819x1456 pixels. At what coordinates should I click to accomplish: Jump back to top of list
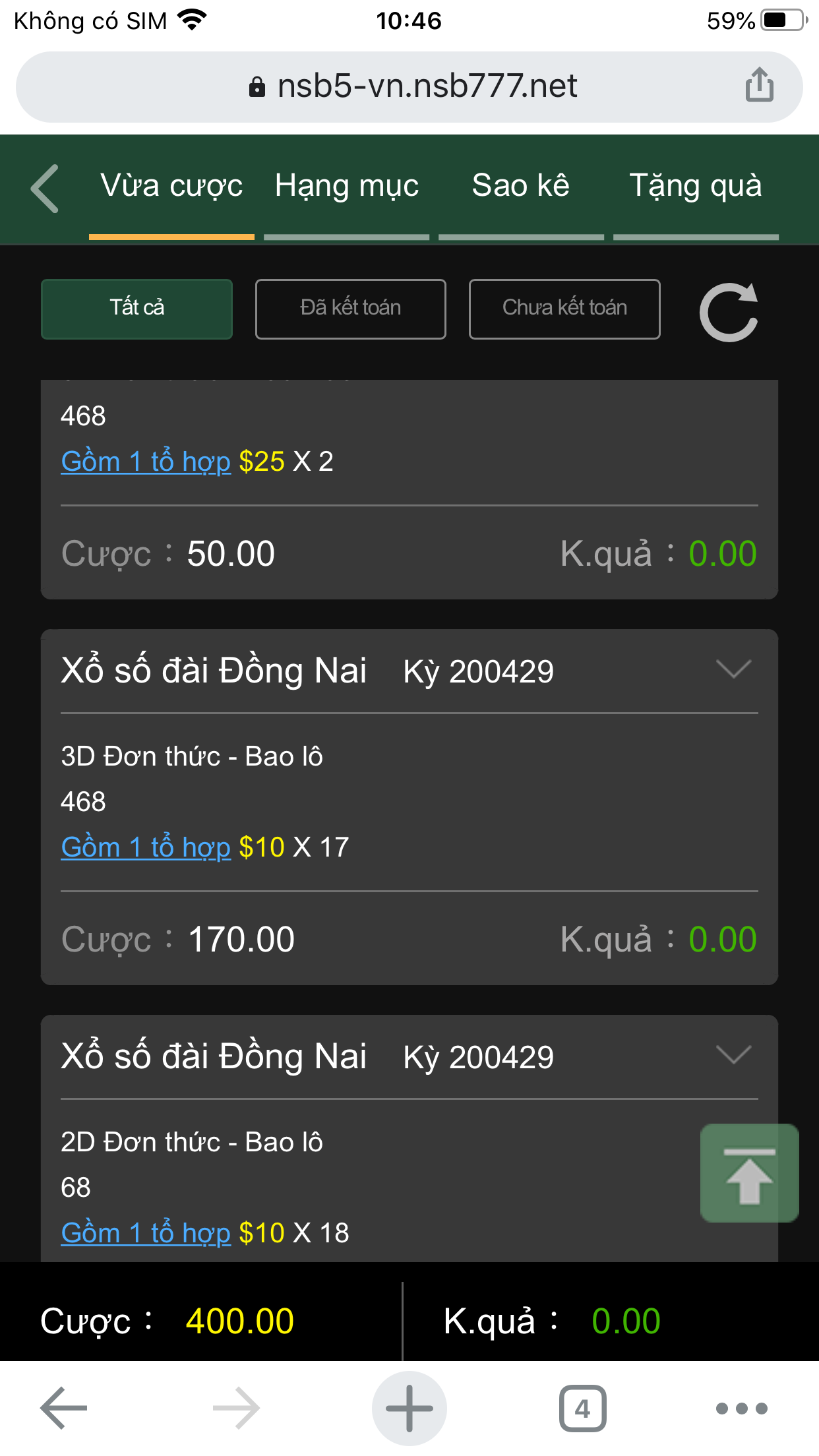[x=749, y=1172]
